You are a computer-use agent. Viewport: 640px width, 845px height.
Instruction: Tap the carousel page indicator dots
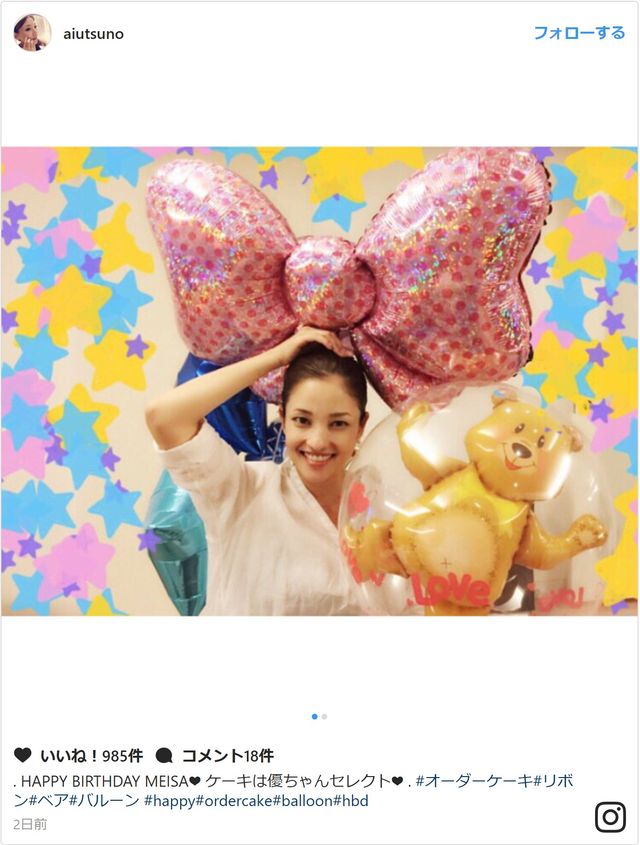tap(319, 716)
